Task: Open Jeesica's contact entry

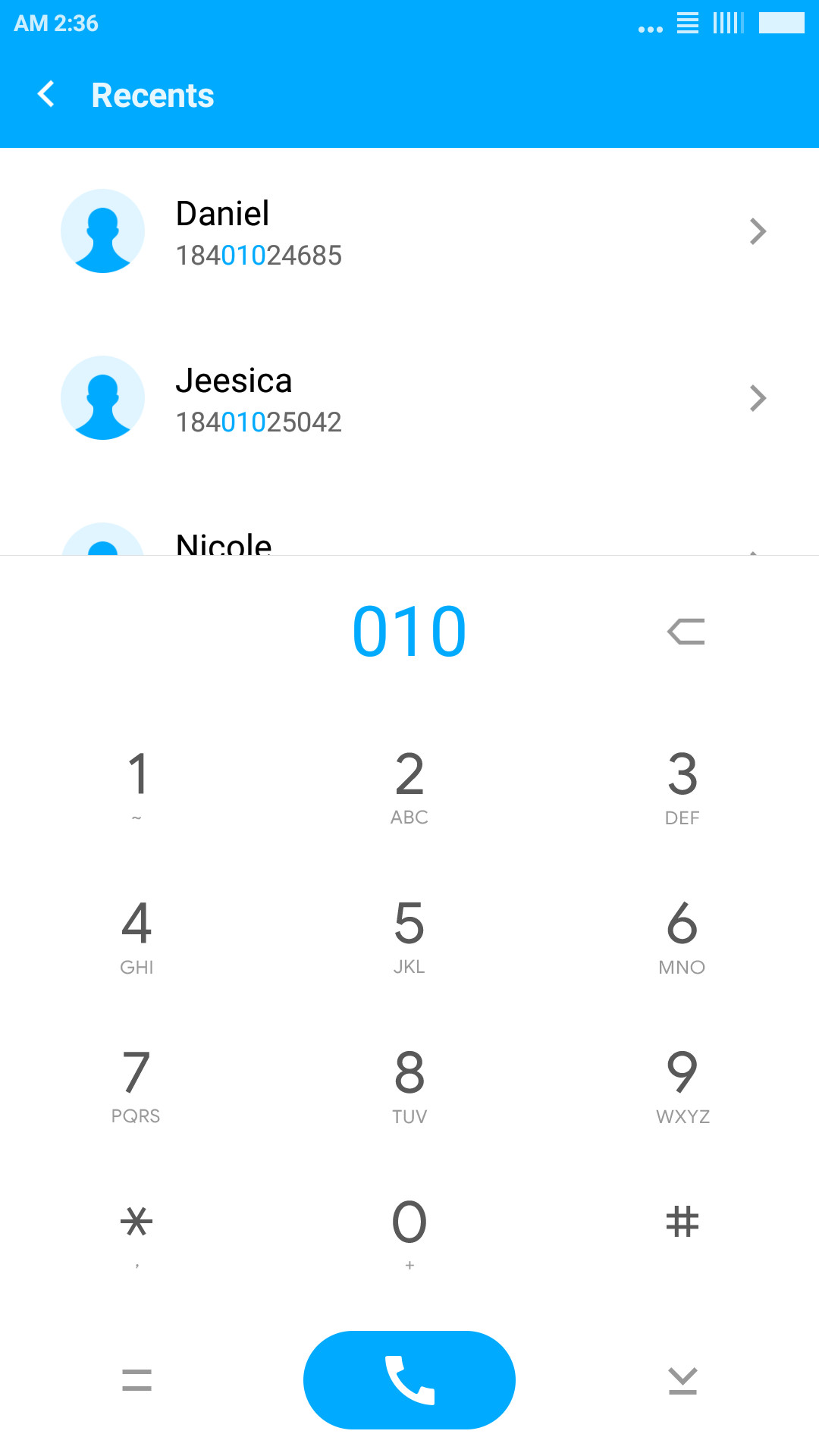Action: (x=409, y=398)
